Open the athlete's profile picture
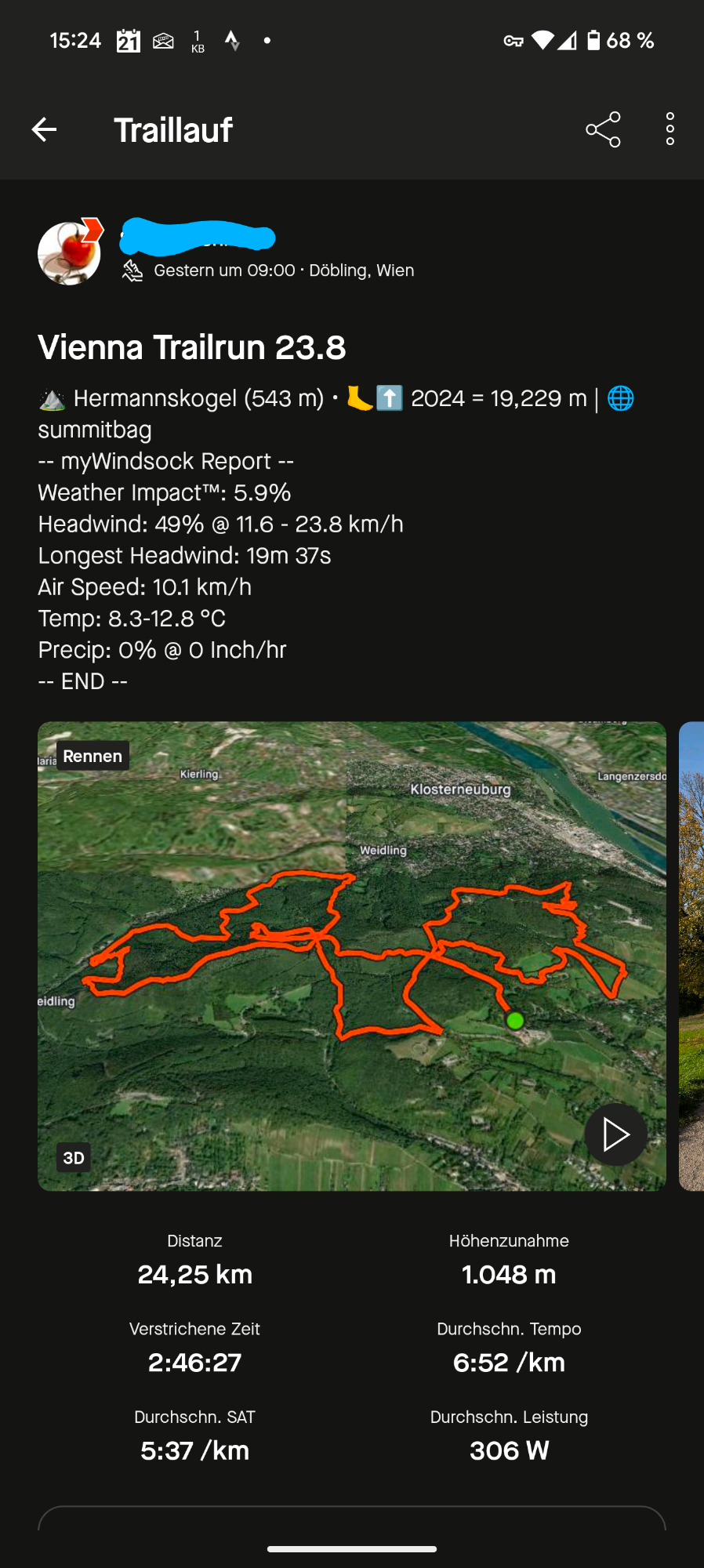 tap(70, 252)
